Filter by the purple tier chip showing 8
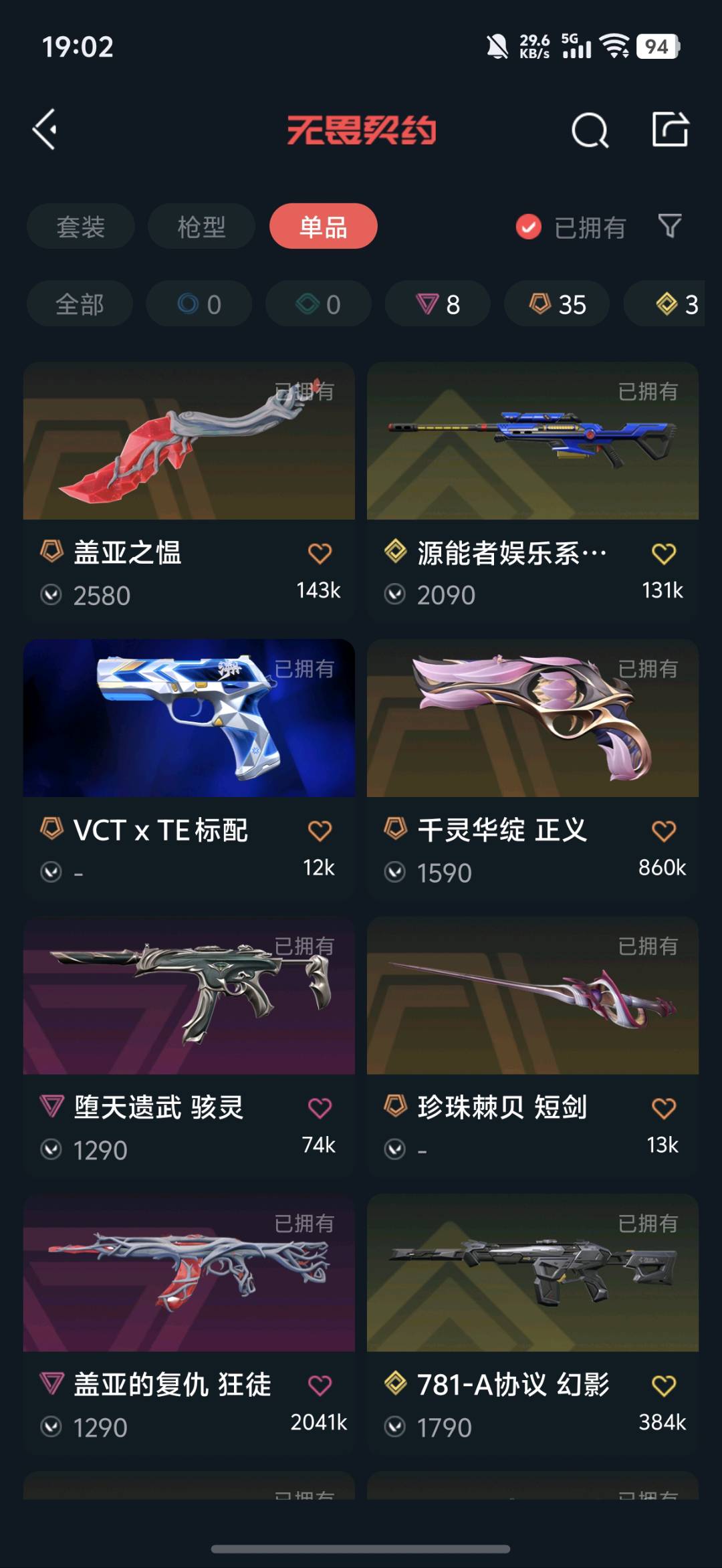This screenshot has height=1568, width=722. 438,304
